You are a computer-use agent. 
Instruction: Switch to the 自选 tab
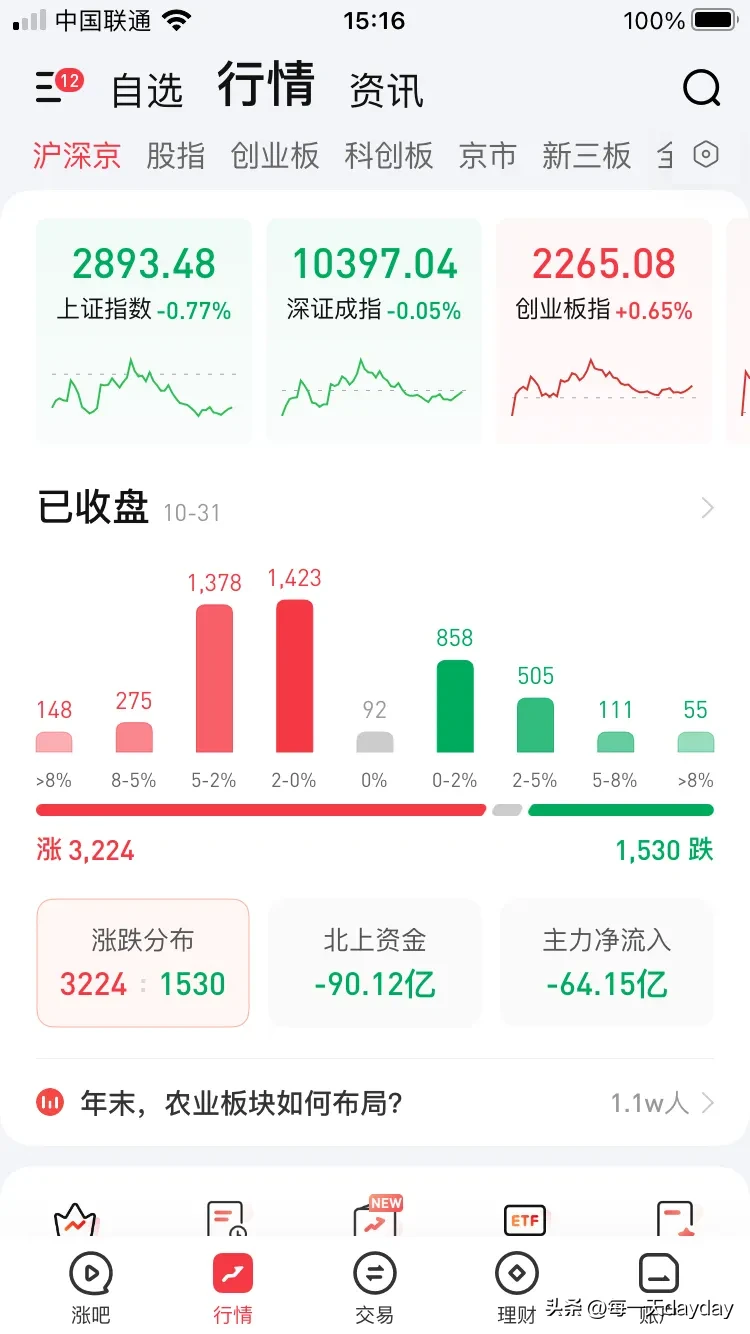pyautogui.click(x=147, y=90)
